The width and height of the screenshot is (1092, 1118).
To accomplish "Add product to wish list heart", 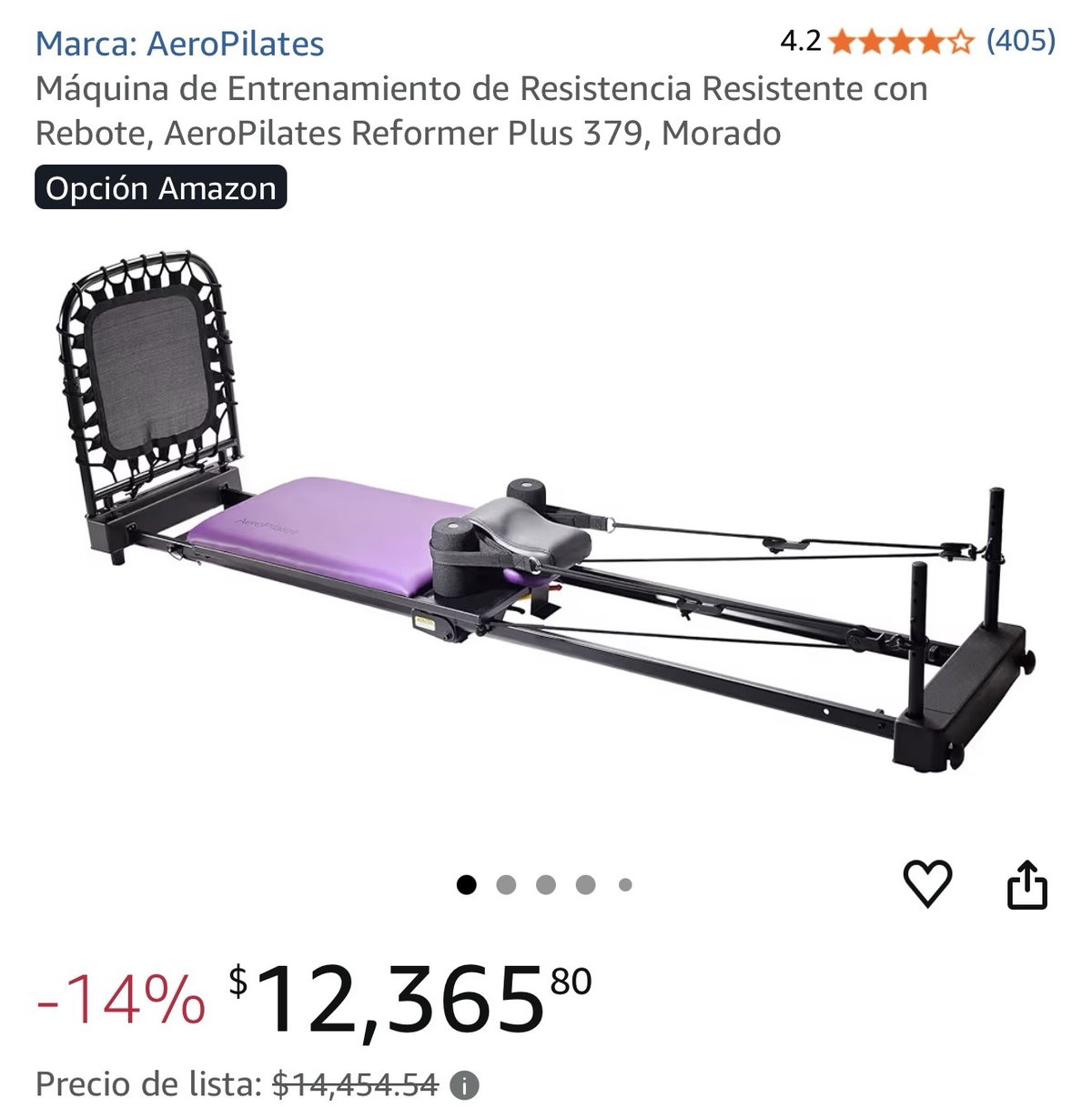I will pos(926,882).
